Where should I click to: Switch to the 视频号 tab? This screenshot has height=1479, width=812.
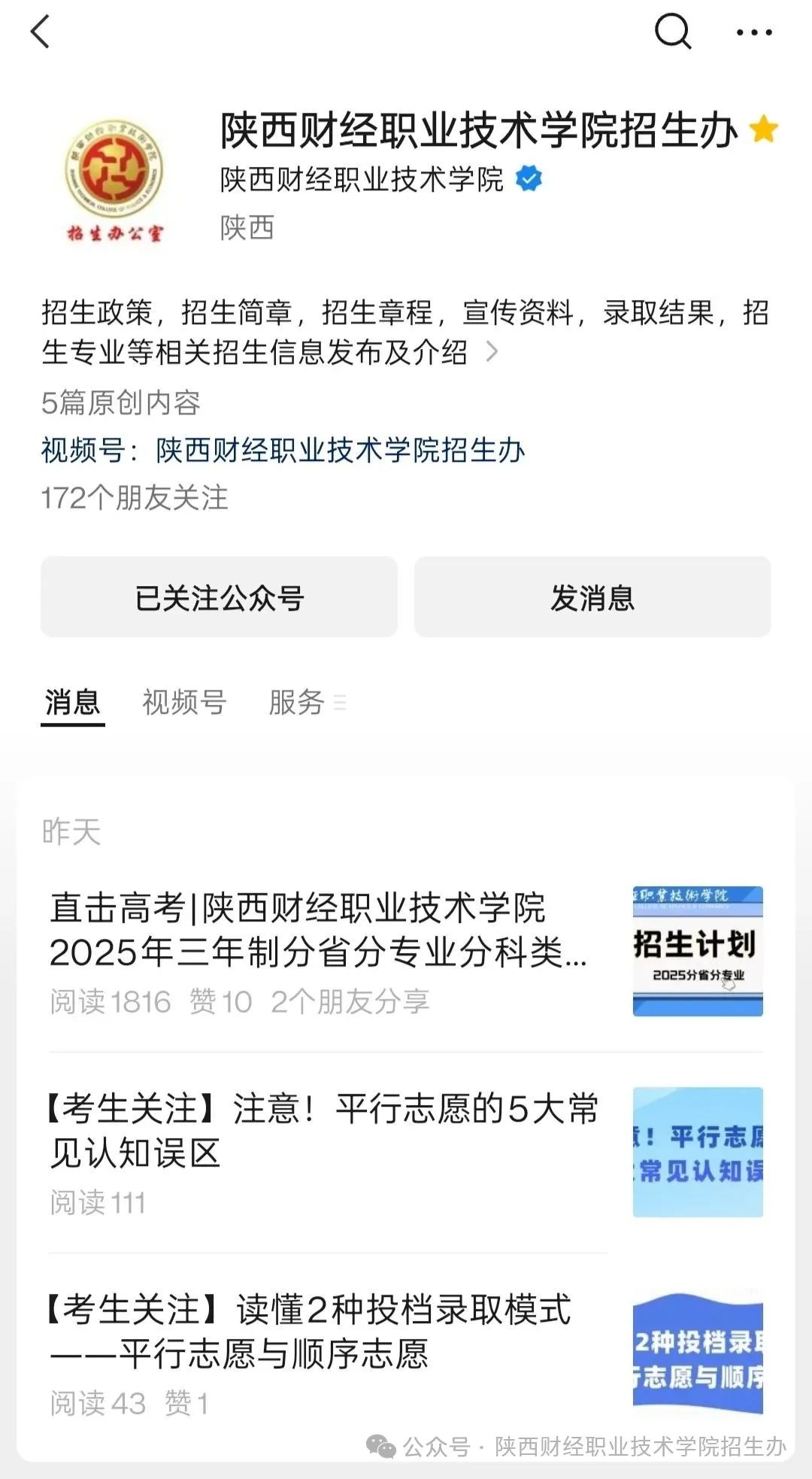tap(184, 703)
